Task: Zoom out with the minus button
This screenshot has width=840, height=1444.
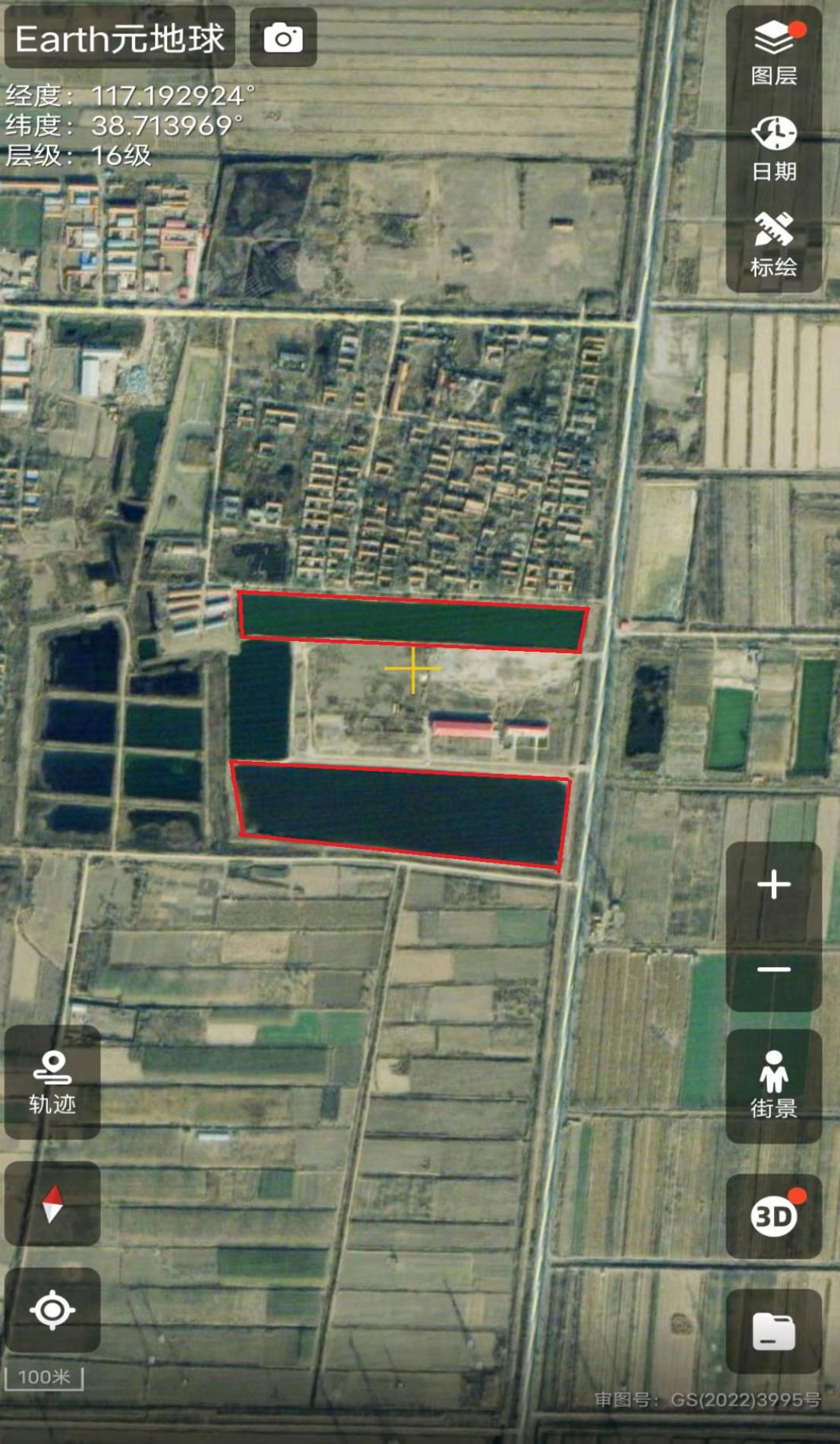Action: tap(773, 970)
